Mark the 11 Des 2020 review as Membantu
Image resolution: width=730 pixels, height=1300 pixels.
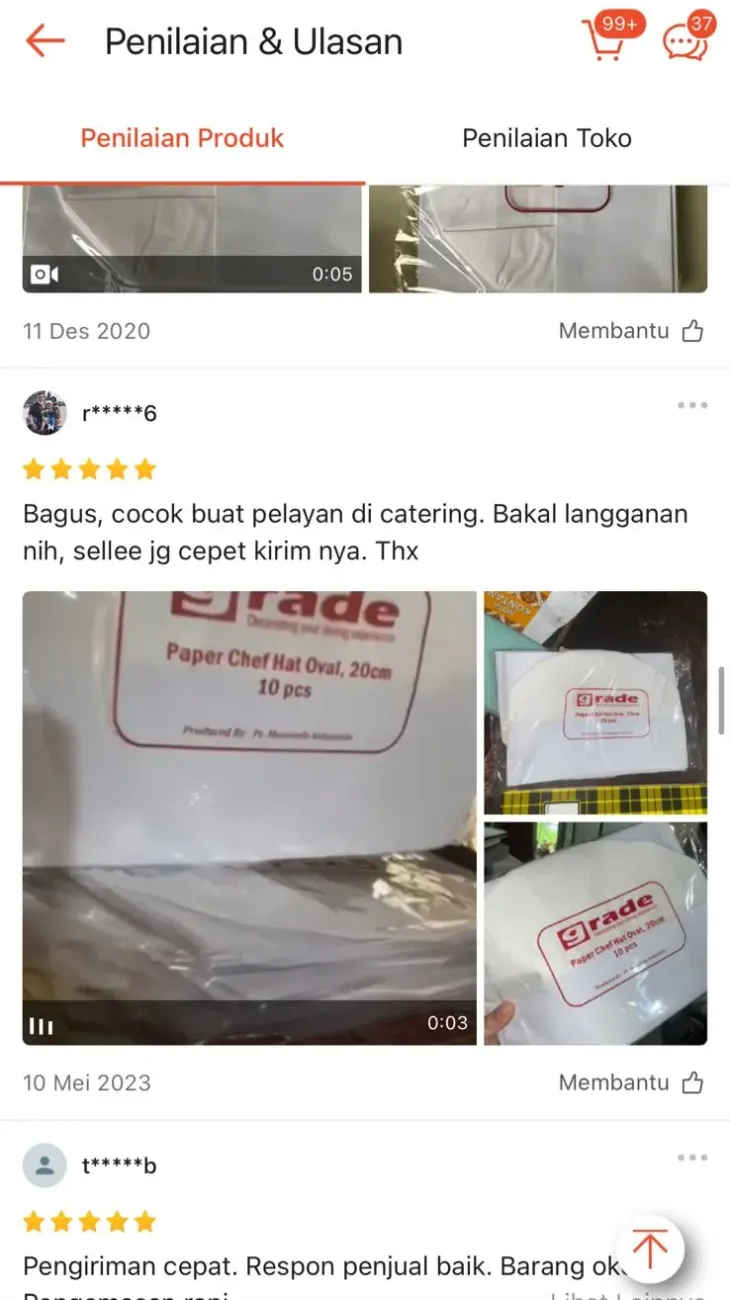coord(631,331)
